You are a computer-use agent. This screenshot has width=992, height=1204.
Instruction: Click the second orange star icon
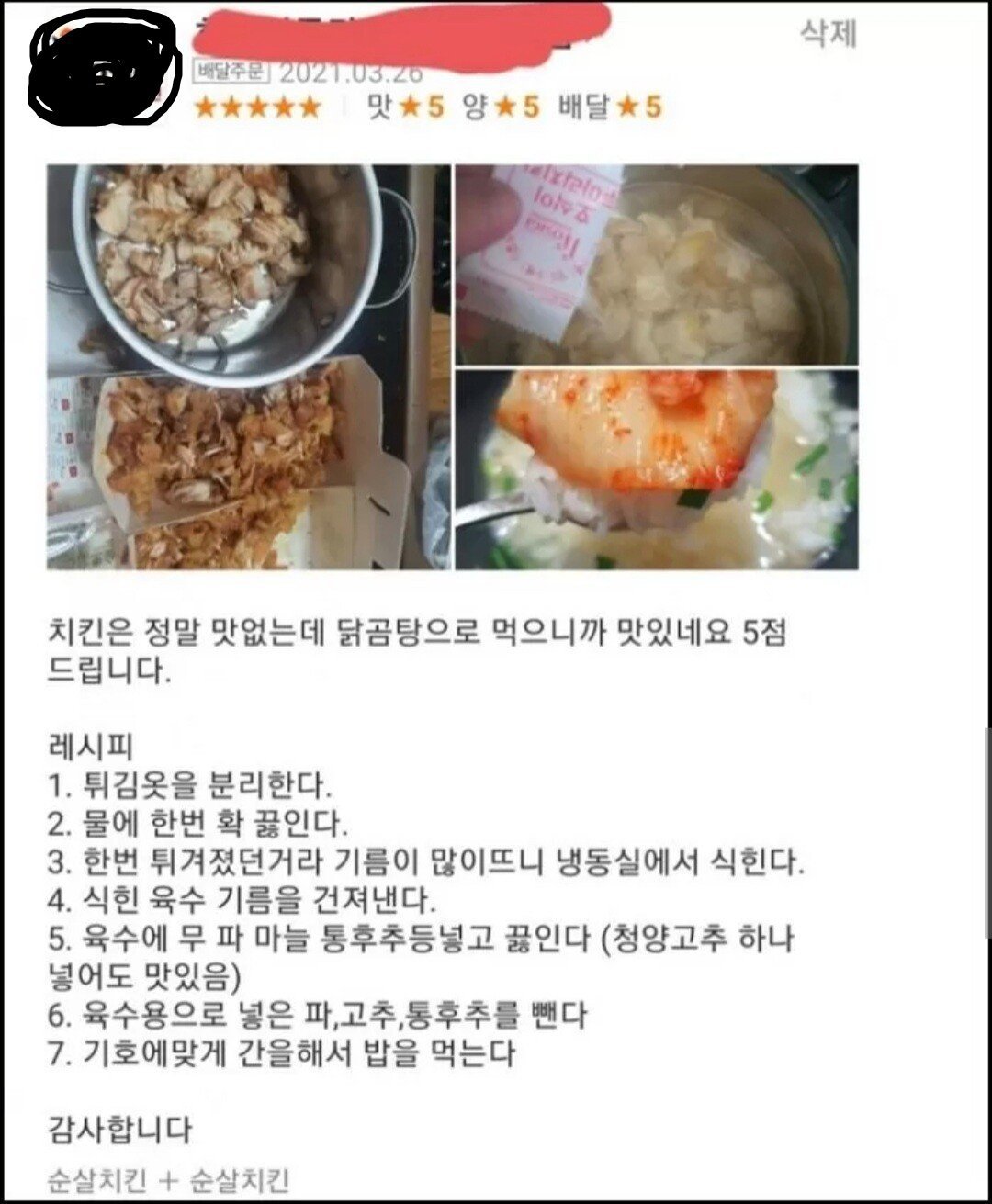click(231, 107)
